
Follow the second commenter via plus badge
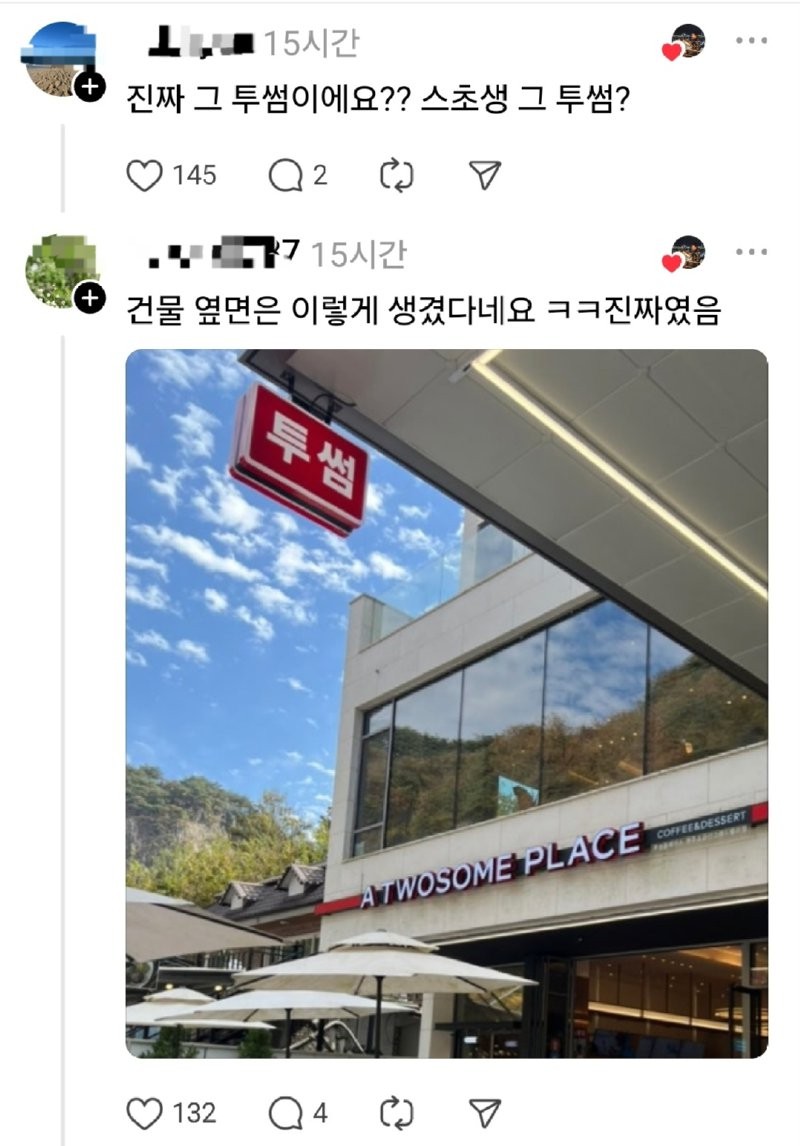[89, 298]
